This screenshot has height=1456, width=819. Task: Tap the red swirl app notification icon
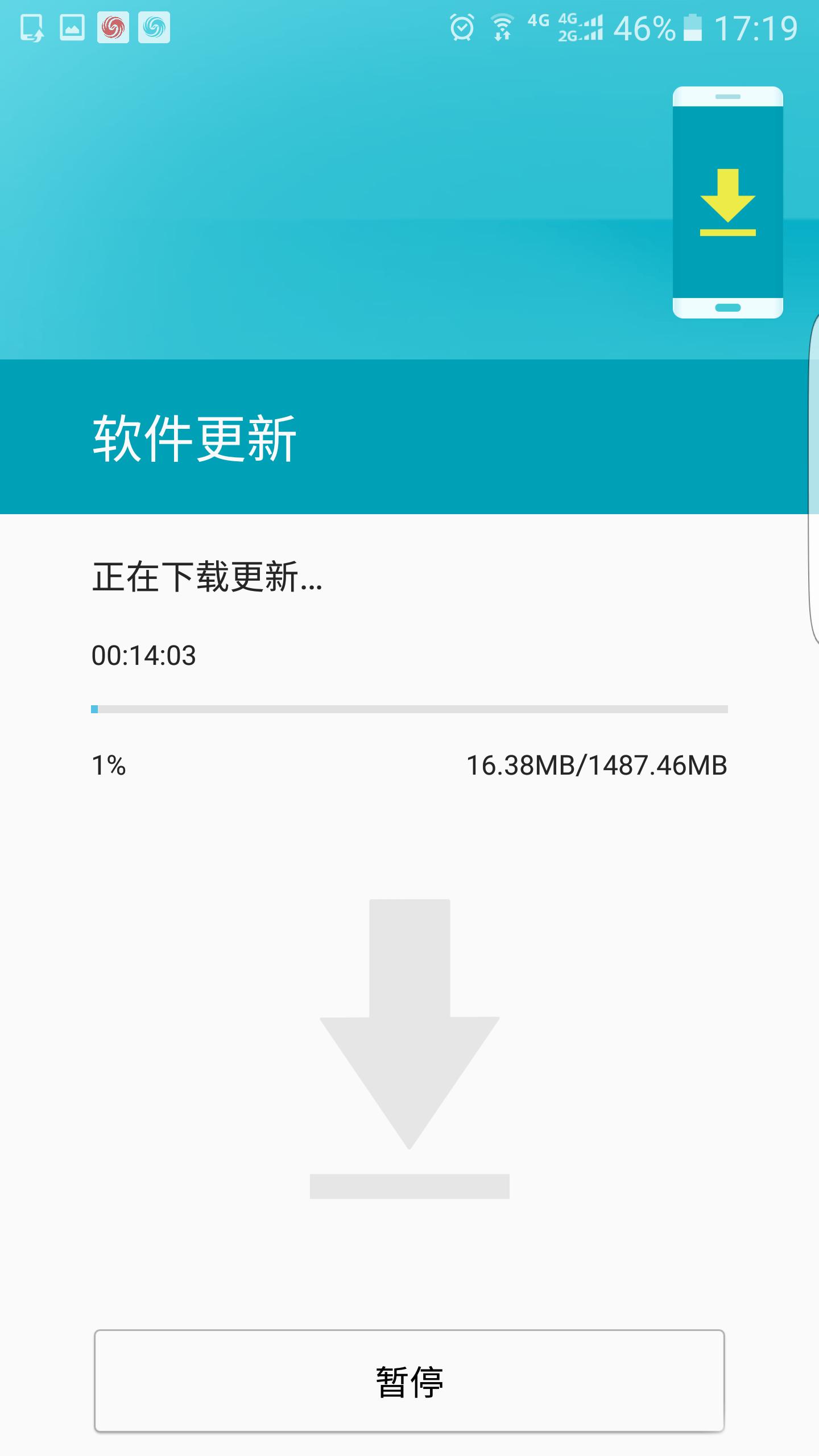[113, 27]
